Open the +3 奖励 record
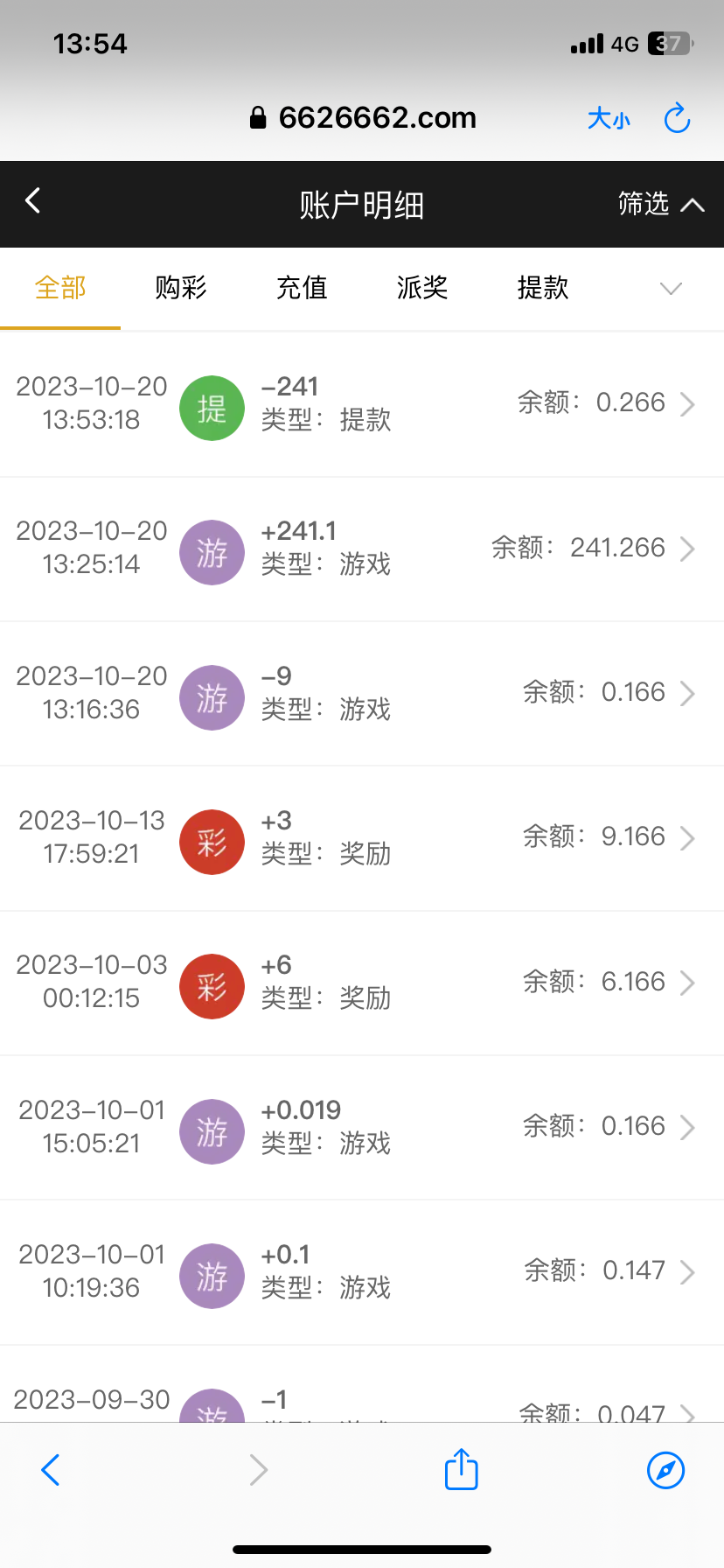Image resolution: width=724 pixels, height=1568 pixels. click(x=362, y=837)
